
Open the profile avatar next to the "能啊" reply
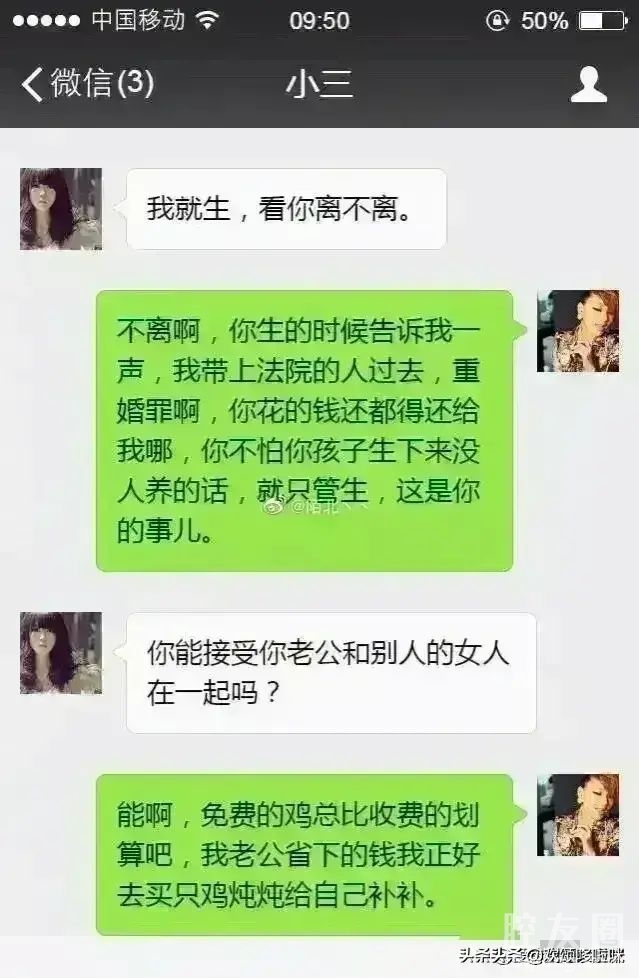[577, 815]
